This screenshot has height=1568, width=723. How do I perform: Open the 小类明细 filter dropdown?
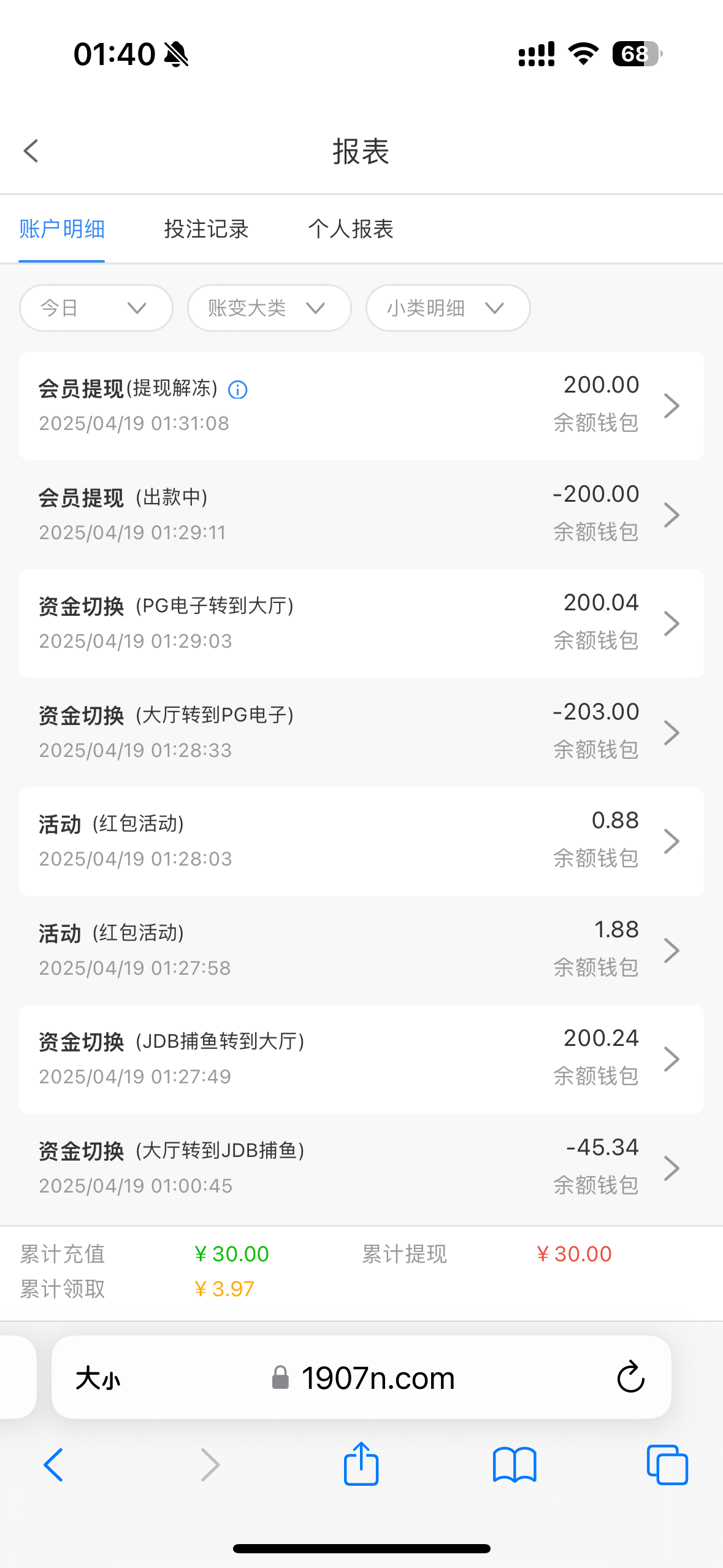(448, 308)
